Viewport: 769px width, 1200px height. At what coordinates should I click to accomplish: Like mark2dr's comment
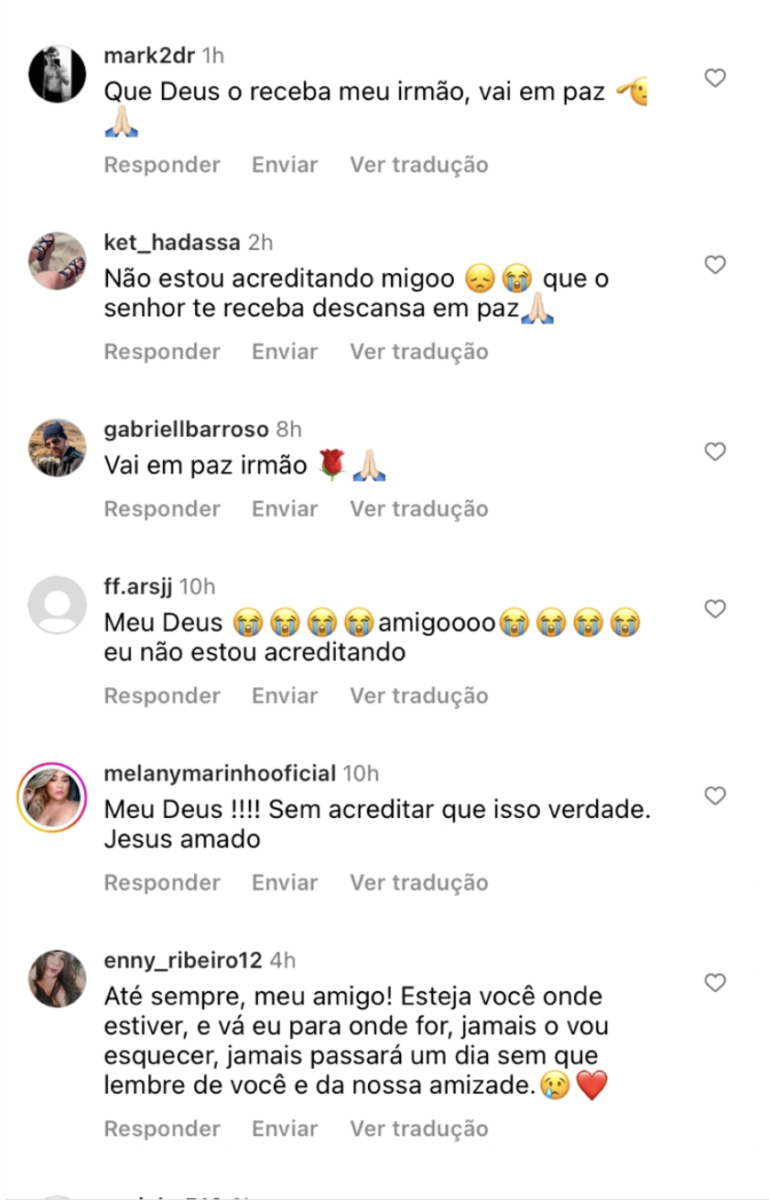[715, 78]
